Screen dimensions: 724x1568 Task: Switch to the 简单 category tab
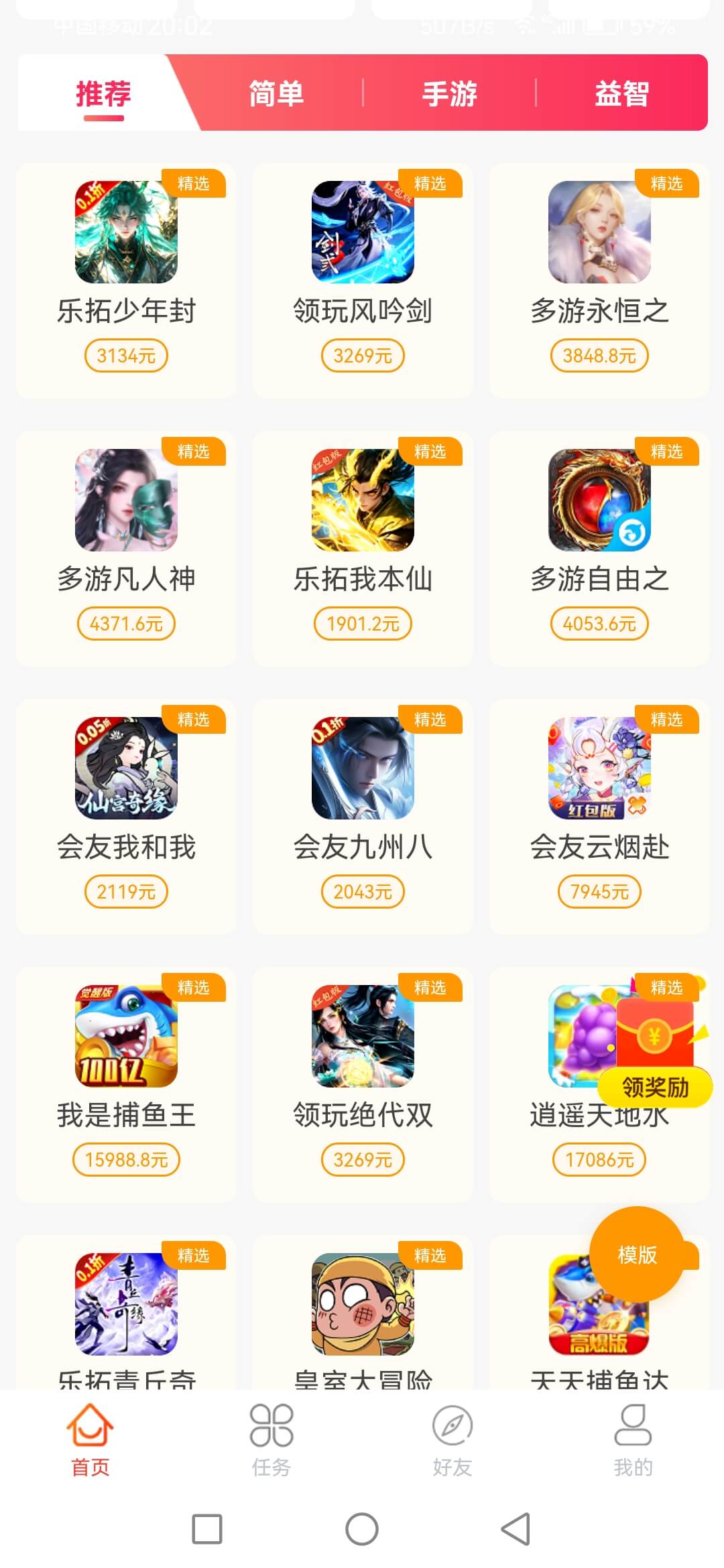tap(276, 93)
